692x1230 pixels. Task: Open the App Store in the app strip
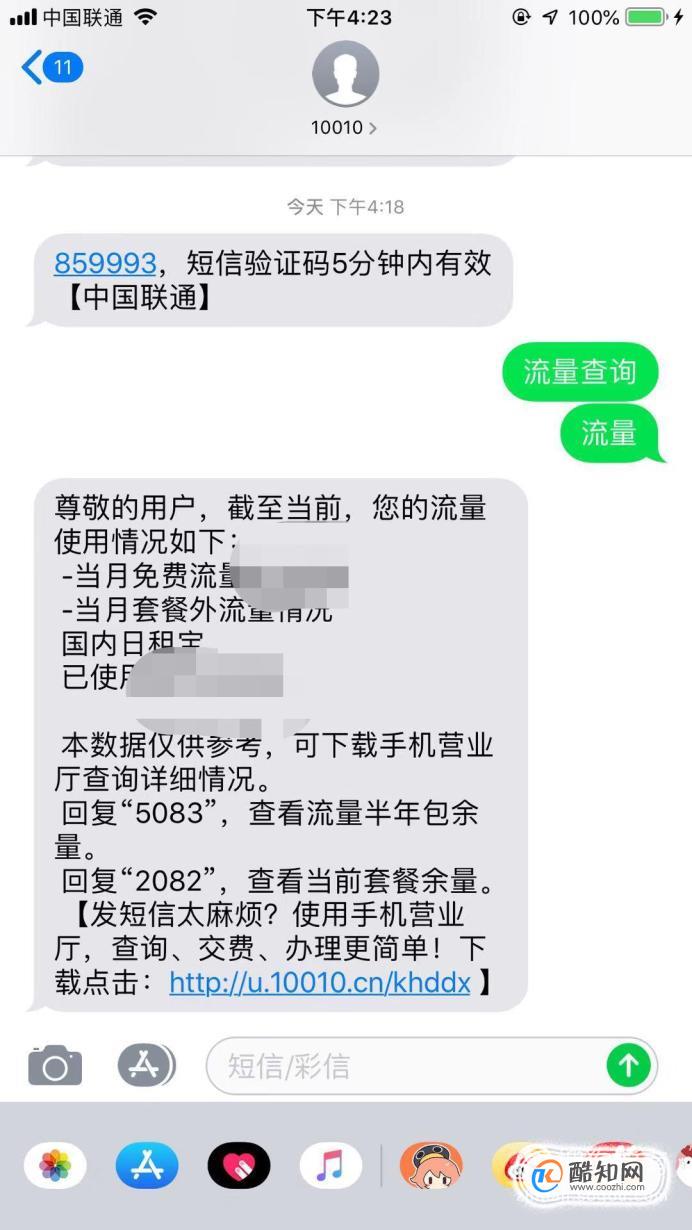point(147,1165)
